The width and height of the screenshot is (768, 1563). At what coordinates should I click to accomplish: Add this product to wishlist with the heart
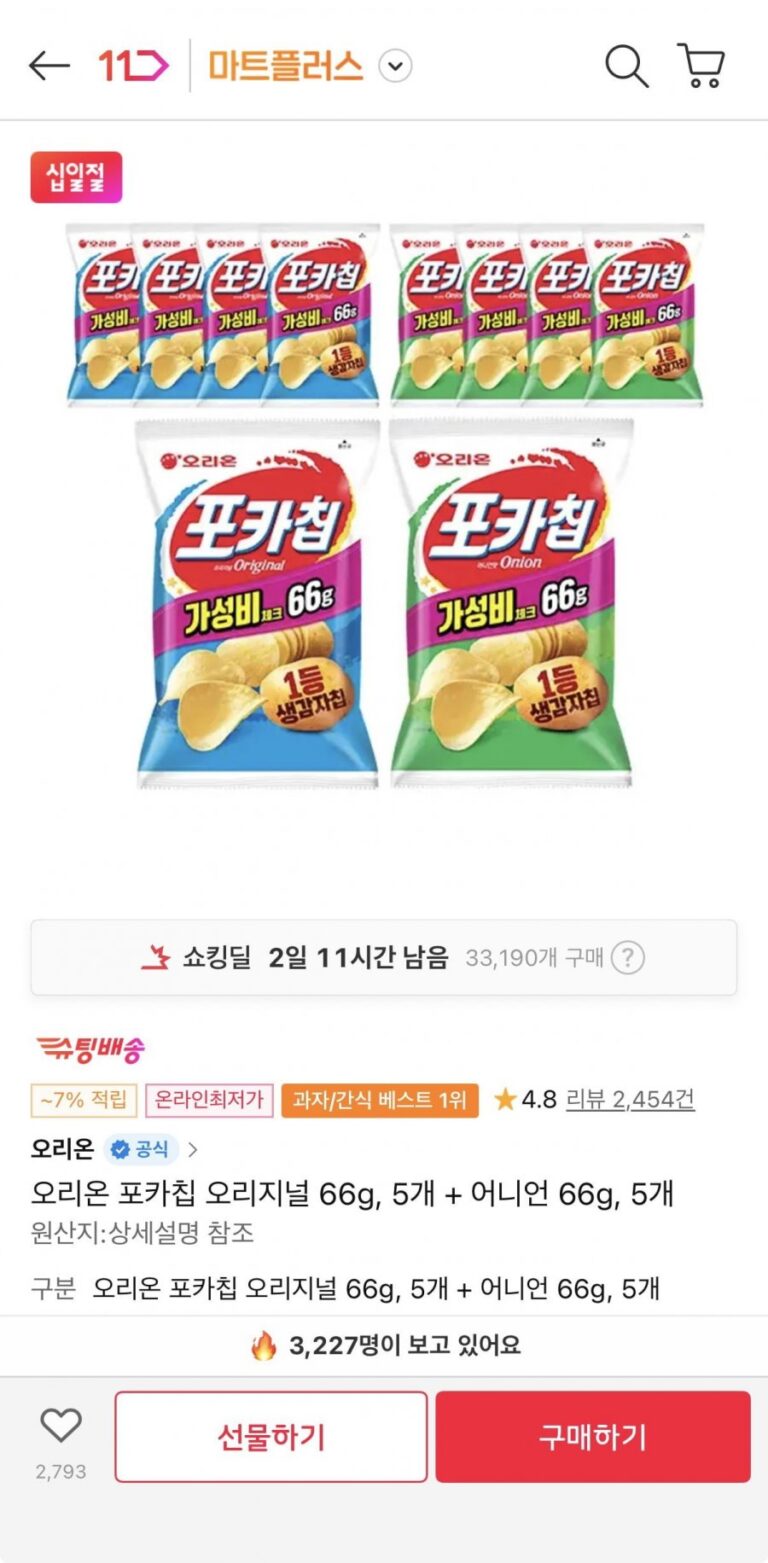click(x=61, y=1425)
